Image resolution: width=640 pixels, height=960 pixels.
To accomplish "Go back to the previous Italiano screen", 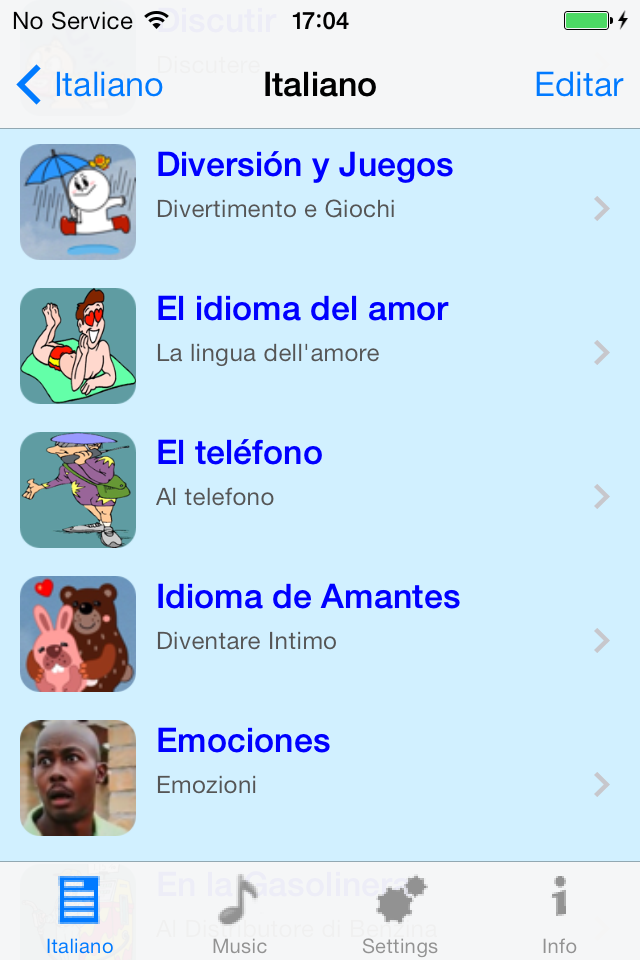I will [x=90, y=85].
